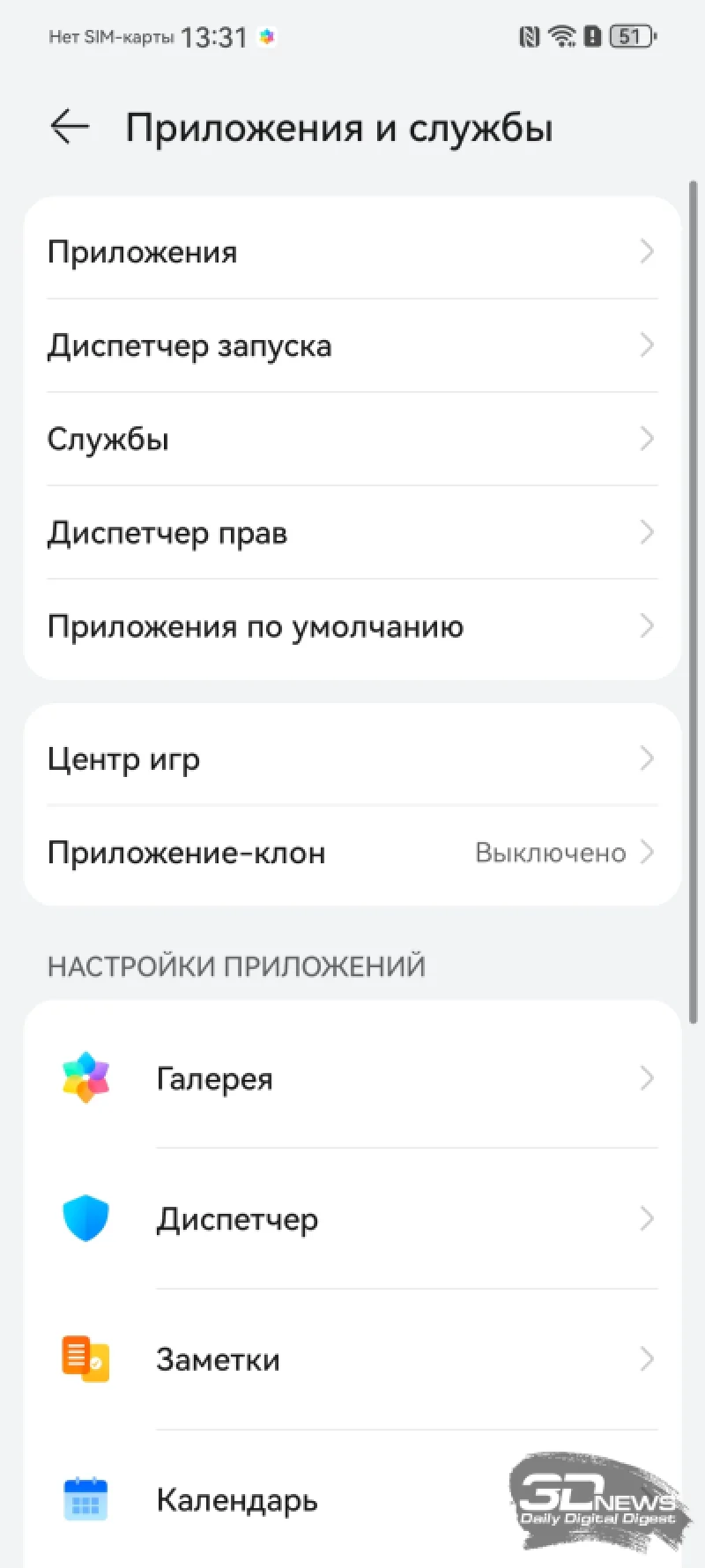Open Диспетчер прав

(x=352, y=533)
